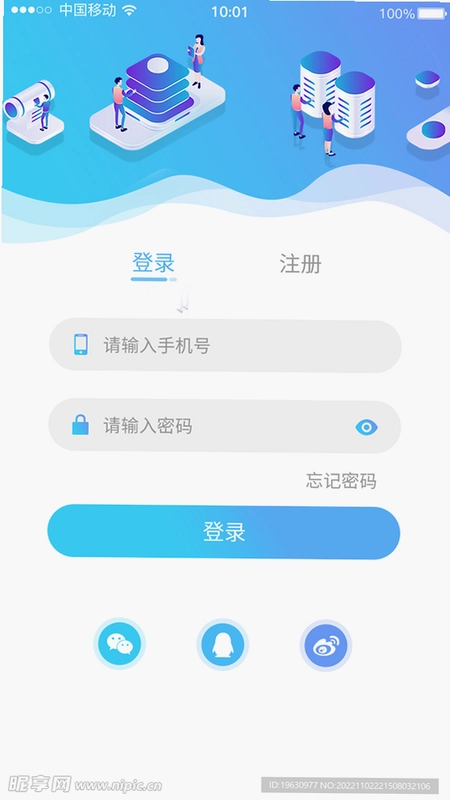Select the 登录 tab
Screen dimensions: 450x800
154,263
